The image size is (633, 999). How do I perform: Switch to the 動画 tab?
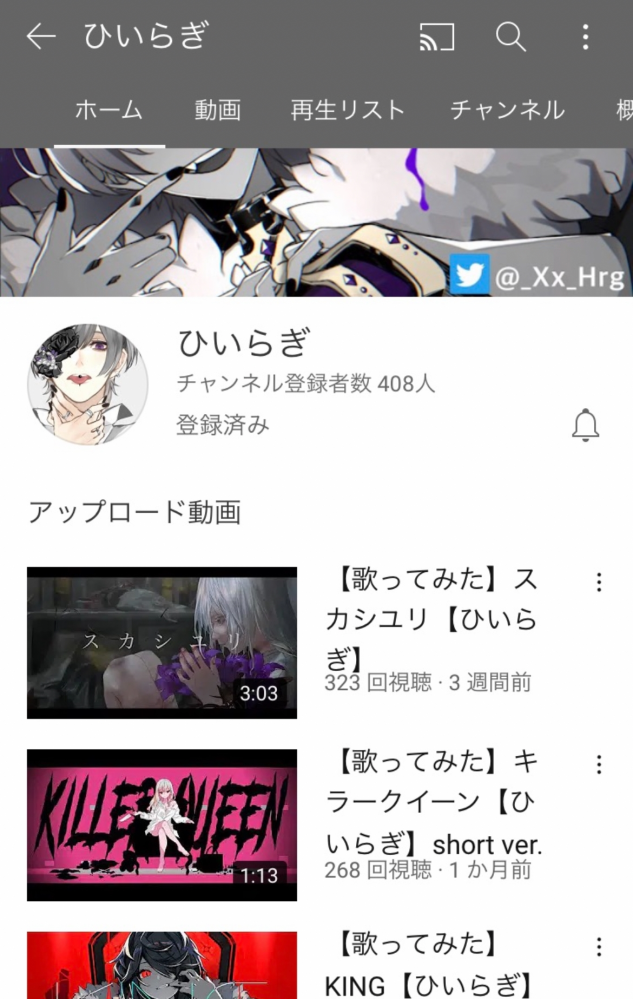(218, 110)
